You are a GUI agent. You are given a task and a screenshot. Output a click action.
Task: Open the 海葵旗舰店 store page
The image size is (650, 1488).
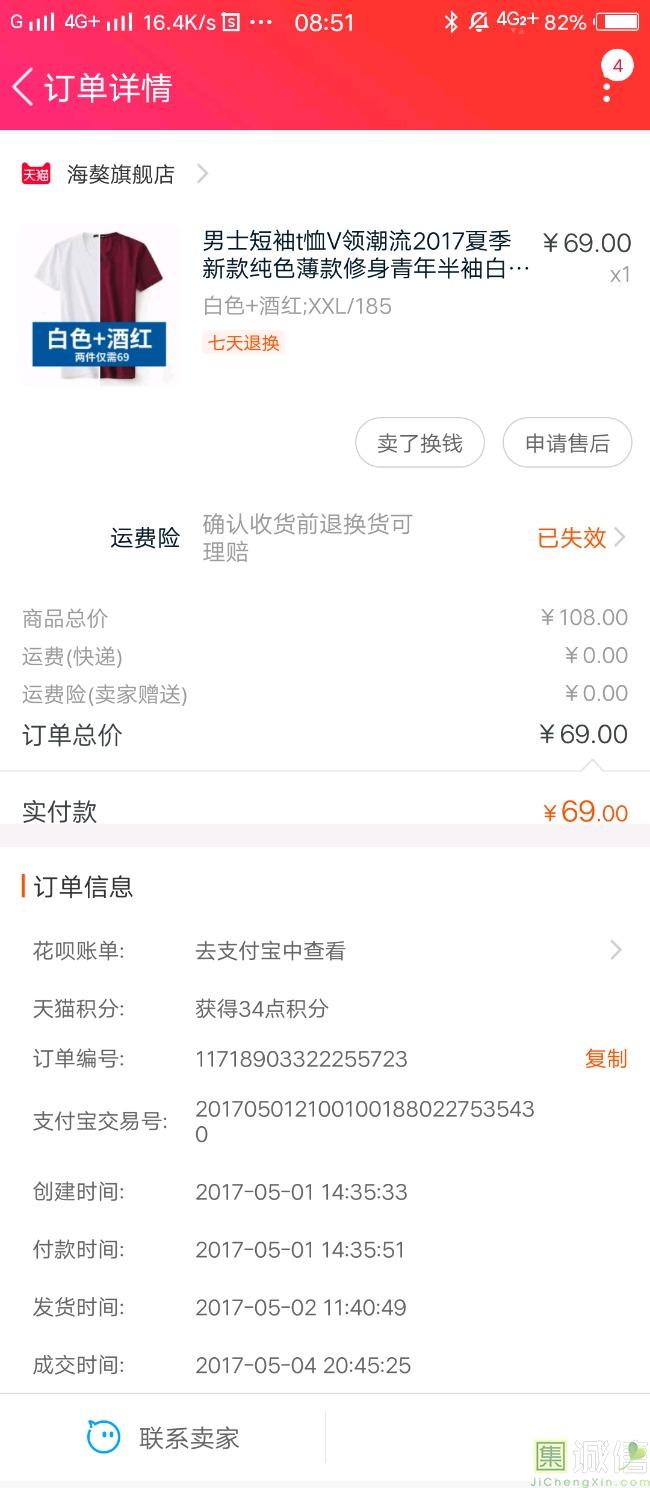click(115, 174)
